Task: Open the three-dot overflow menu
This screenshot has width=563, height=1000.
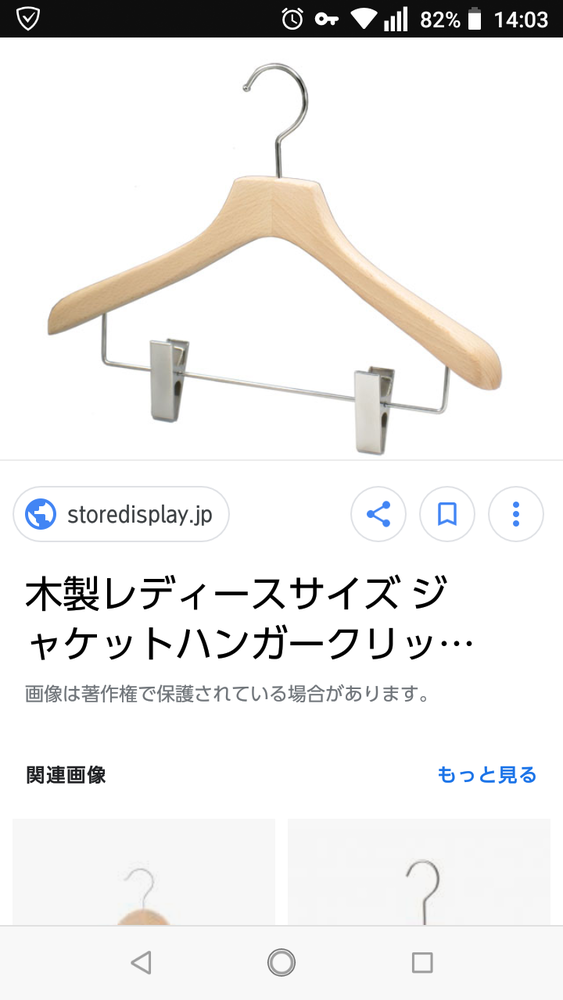Action: tap(516, 514)
